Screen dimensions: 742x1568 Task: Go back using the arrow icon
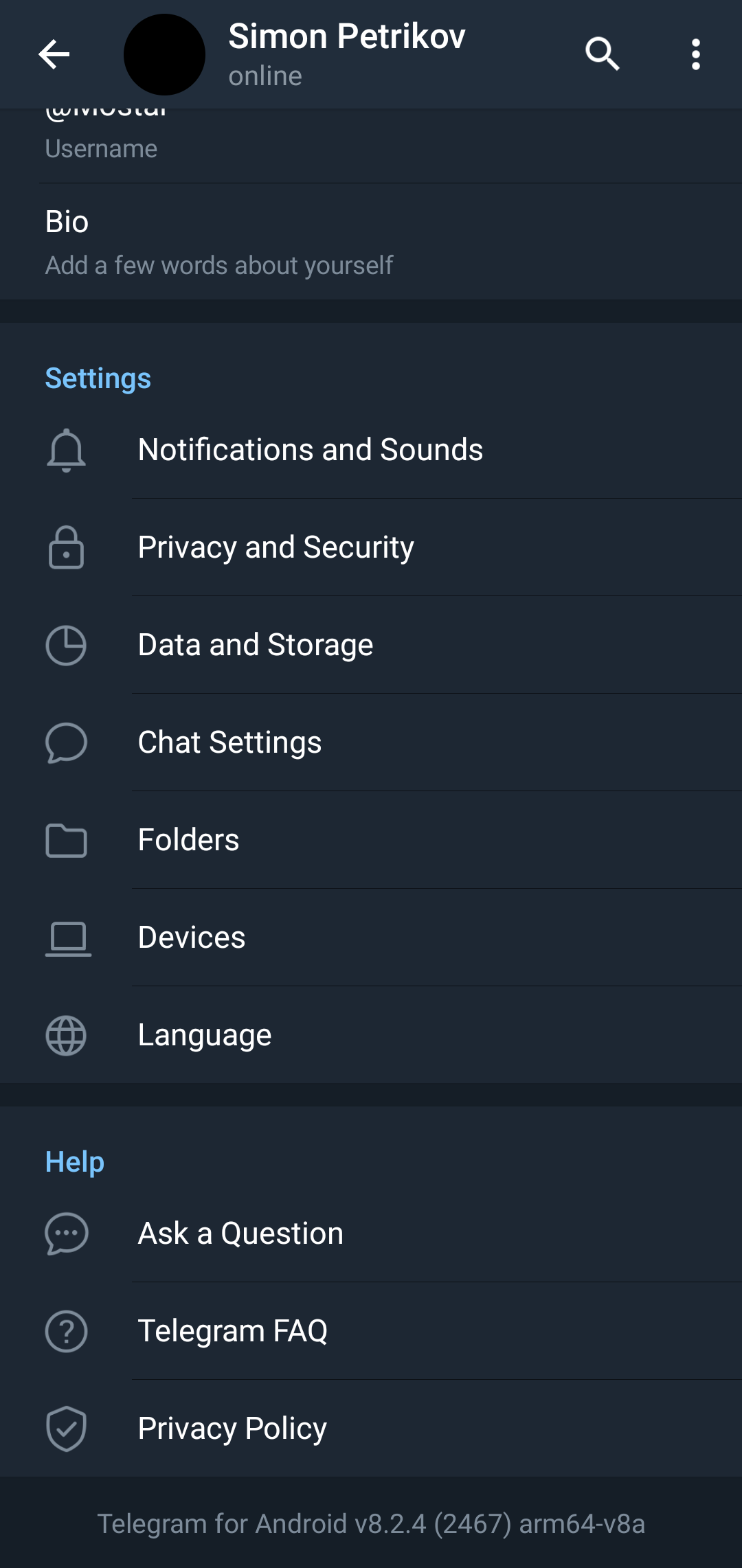[x=54, y=54]
